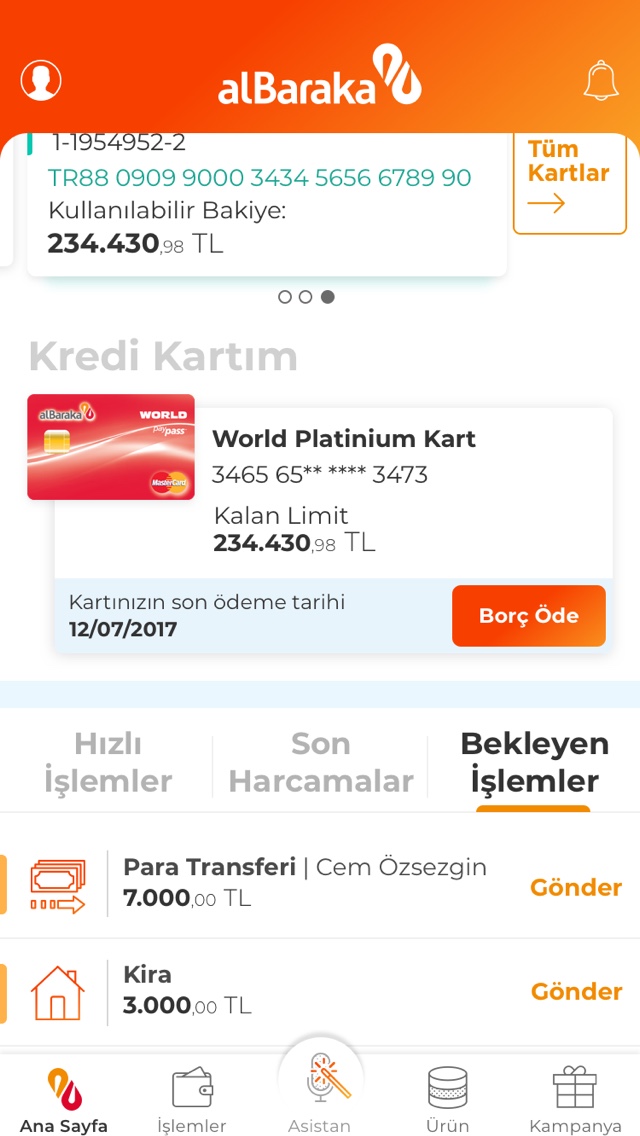This screenshot has height=1136, width=640.
Task: Switch to the Hızlı İşlemler tab
Action: (108, 762)
